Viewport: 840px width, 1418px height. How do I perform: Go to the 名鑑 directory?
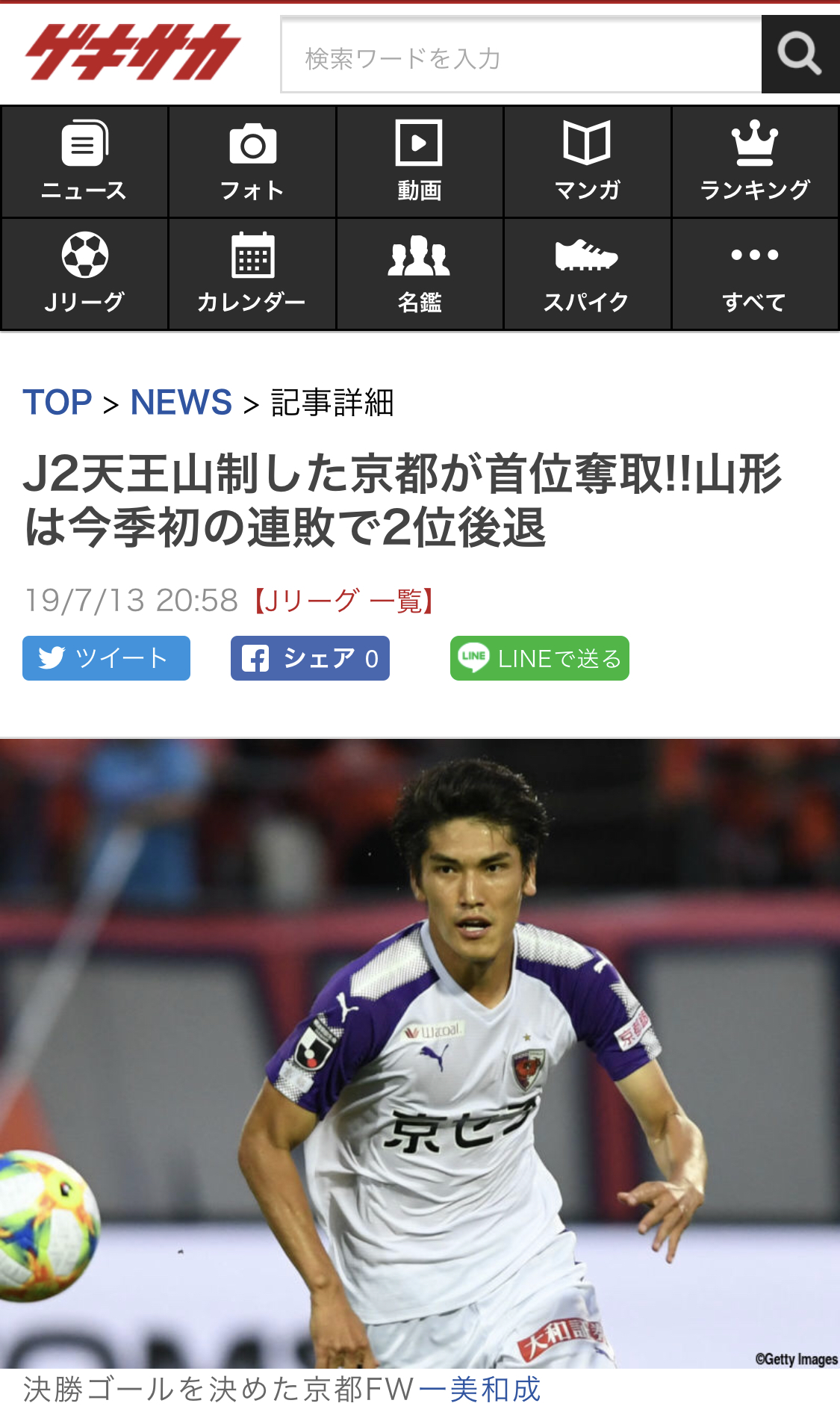(420, 273)
